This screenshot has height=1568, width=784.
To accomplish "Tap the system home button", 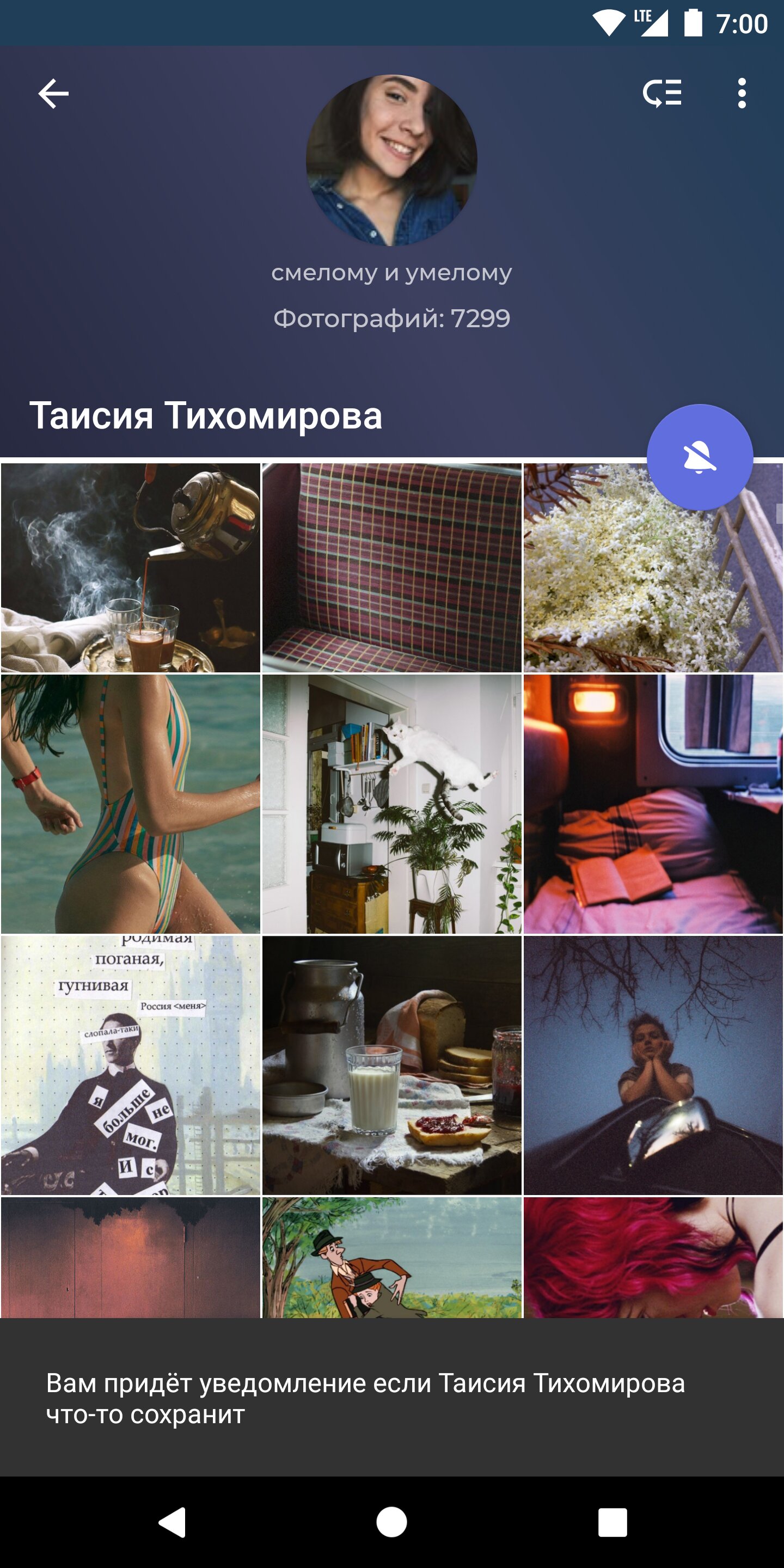I will point(391,1522).
